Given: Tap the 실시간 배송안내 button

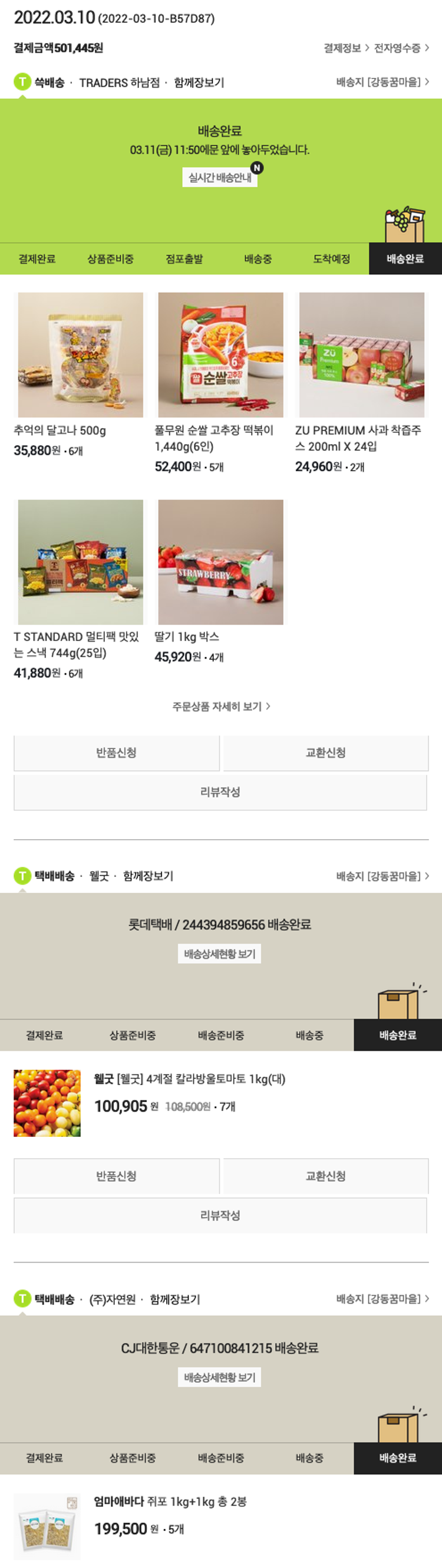Looking at the screenshot, I should (219, 177).
